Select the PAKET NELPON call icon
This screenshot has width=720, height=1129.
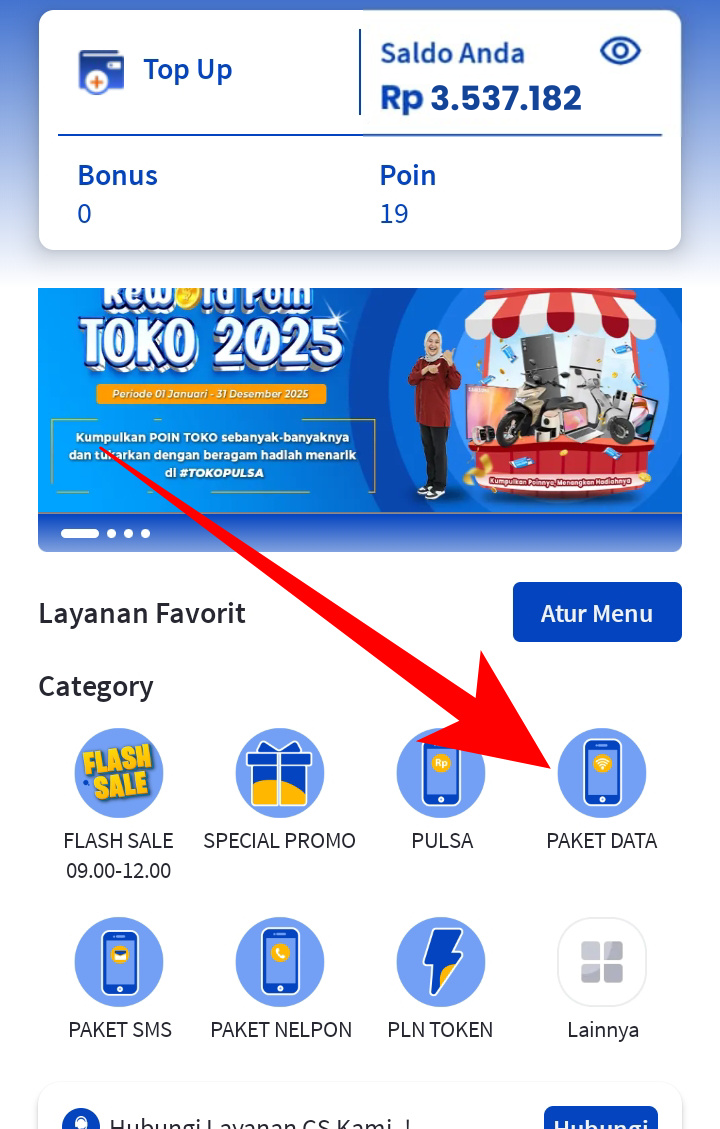(280, 961)
